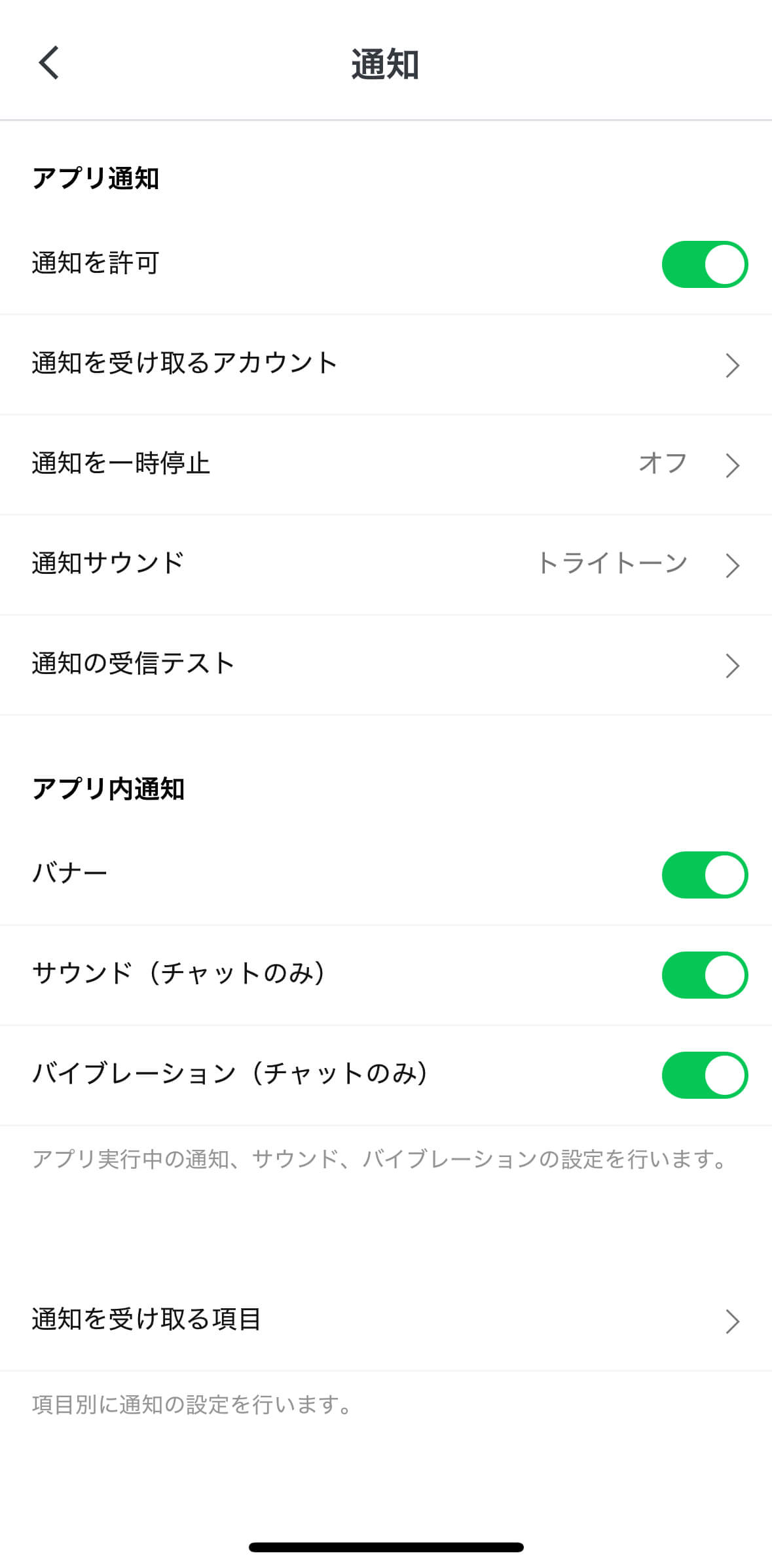The width and height of the screenshot is (772, 1568).
Task: Toggle サウンド(チャットのみ) off
Action: (x=704, y=975)
